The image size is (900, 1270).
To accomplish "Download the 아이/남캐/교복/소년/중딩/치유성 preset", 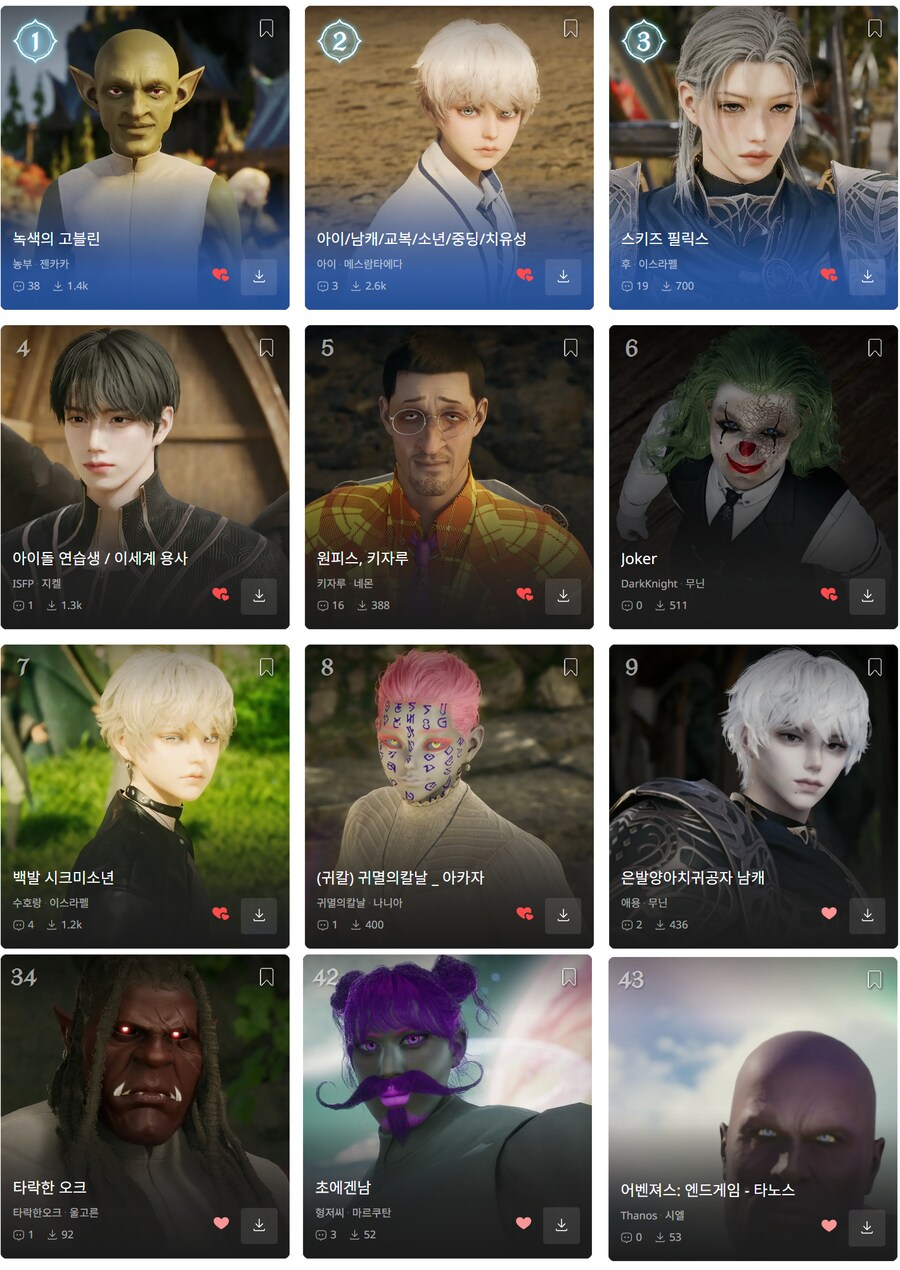I will click(563, 276).
